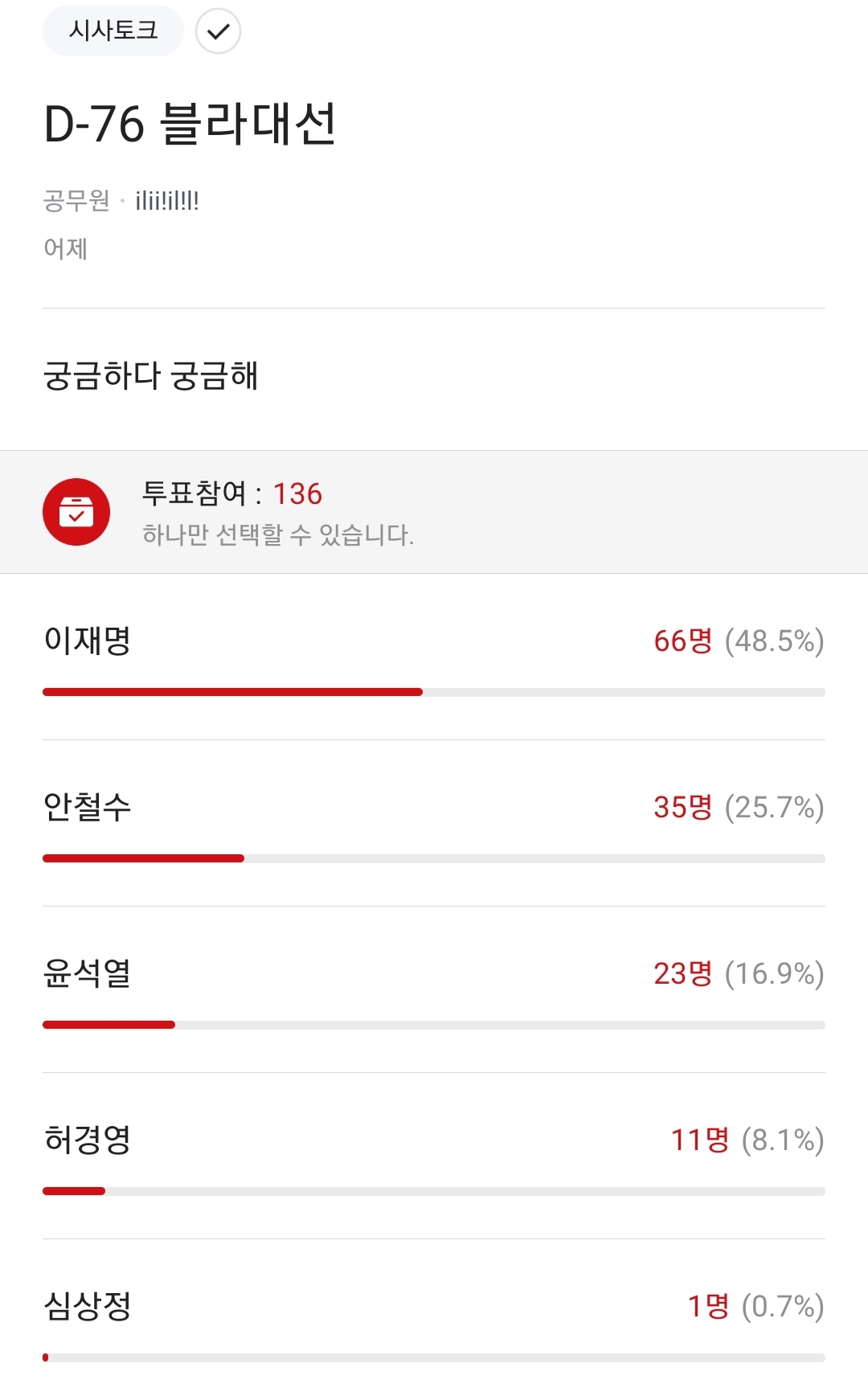Cast a vote for 심상정
The height and width of the screenshot is (1396, 868).
433,1322
